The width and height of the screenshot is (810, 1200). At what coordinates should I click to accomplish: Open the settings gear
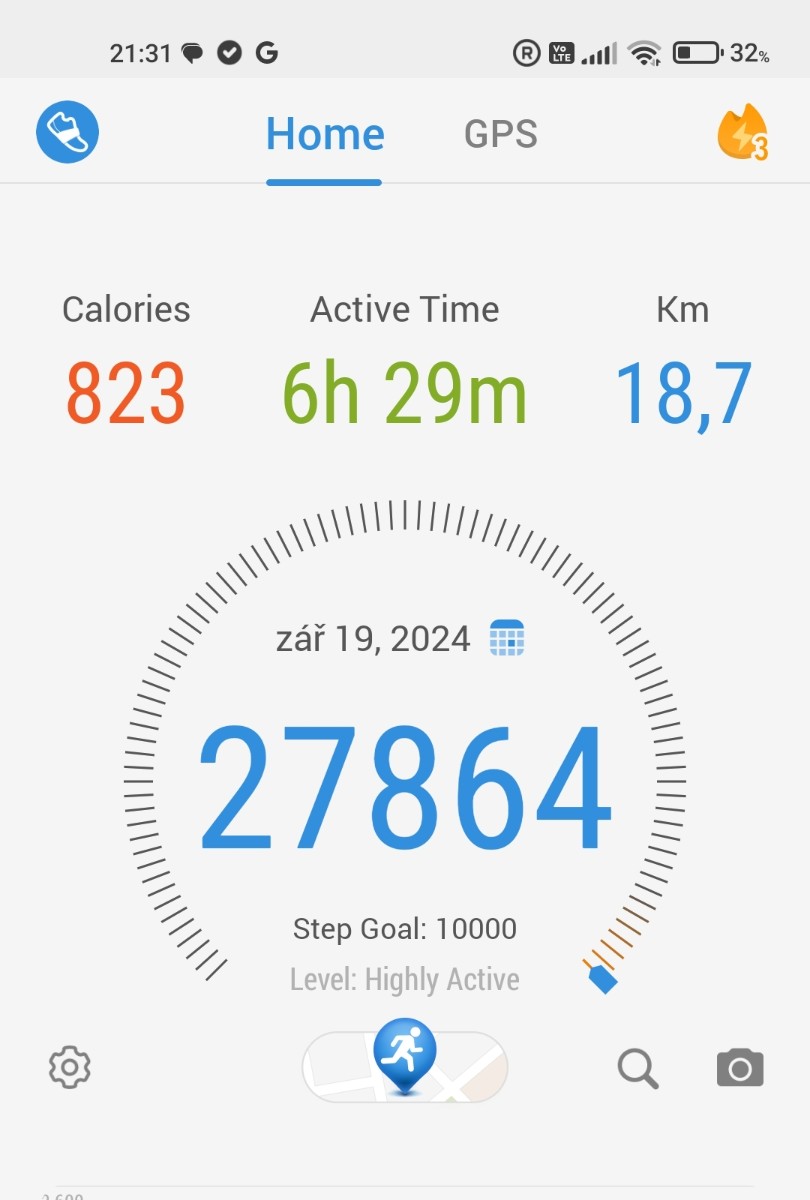tap(70, 1067)
